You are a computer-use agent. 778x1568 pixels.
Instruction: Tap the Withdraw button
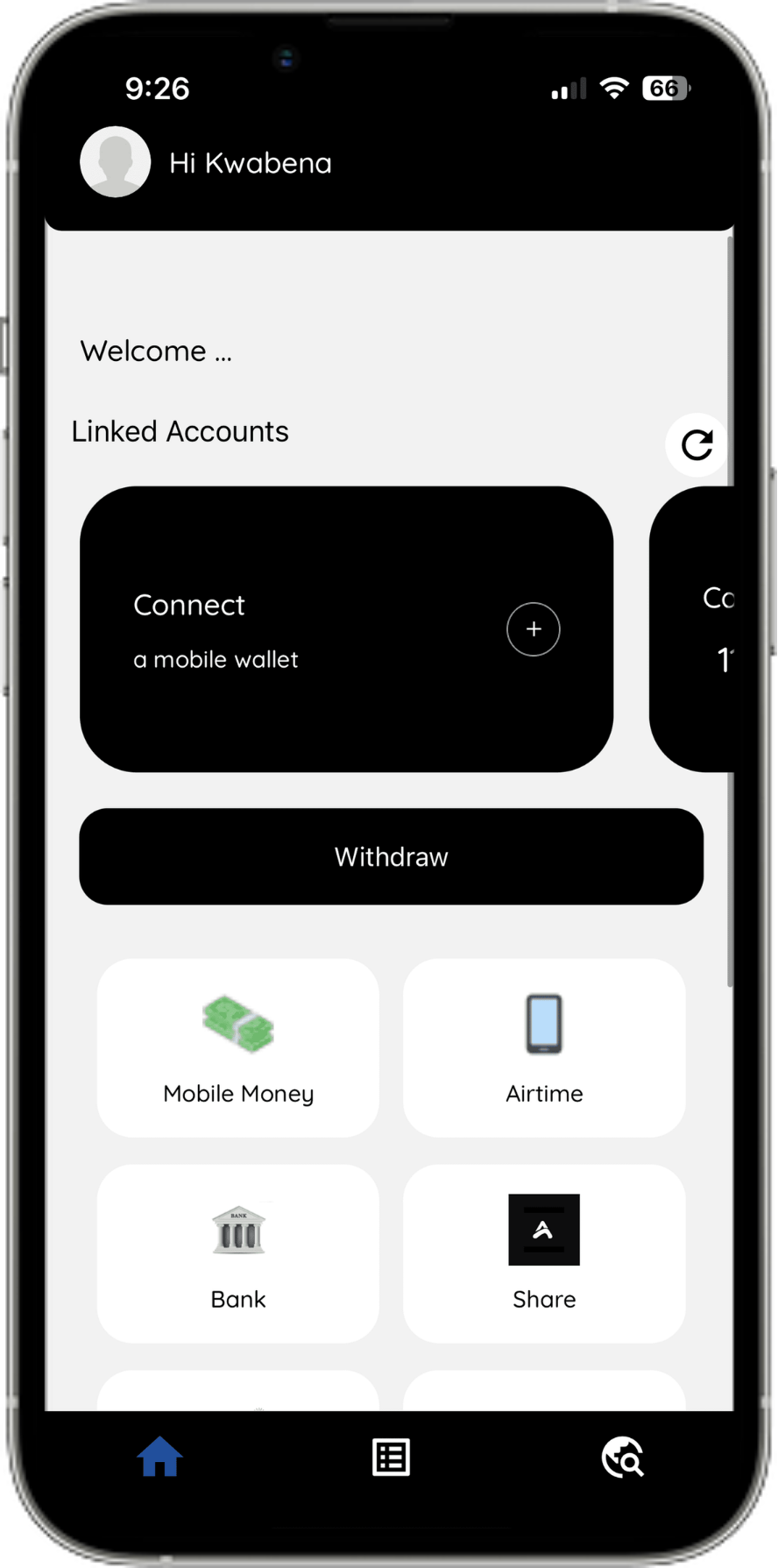(x=391, y=856)
